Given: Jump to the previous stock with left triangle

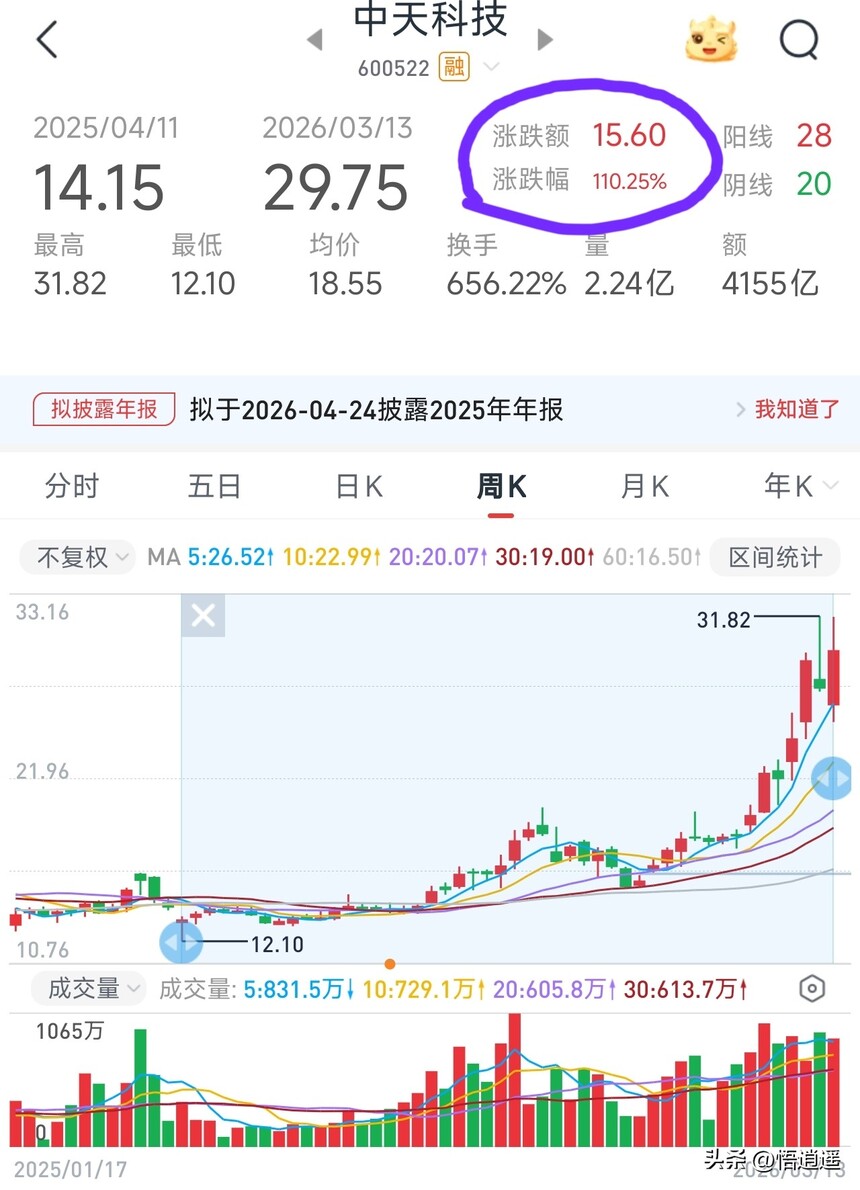Looking at the screenshot, I should [x=315, y=40].
